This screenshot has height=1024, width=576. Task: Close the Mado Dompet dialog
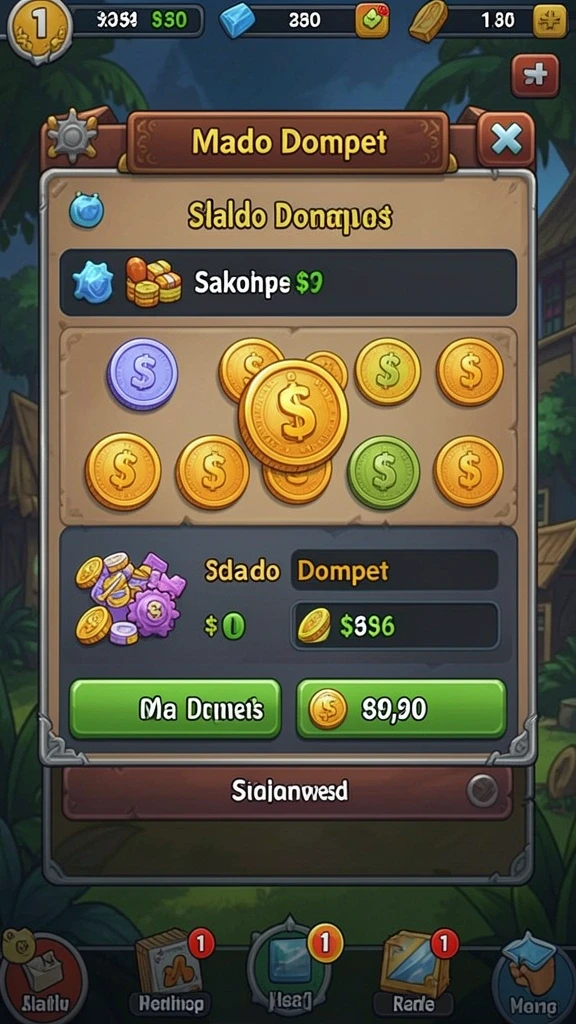click(x=506, y=139)
